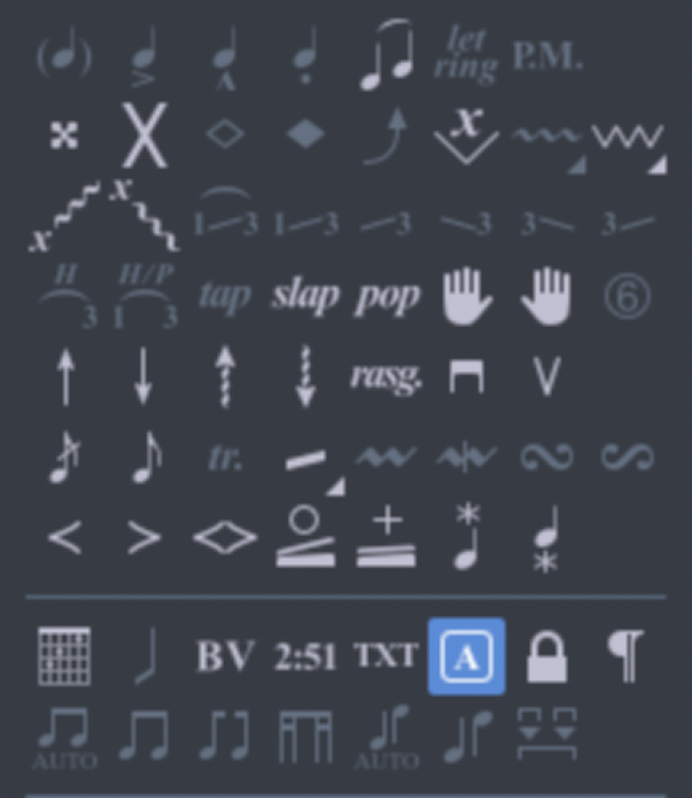
Task: Add a crescendo hairpin
Action: 65,538
